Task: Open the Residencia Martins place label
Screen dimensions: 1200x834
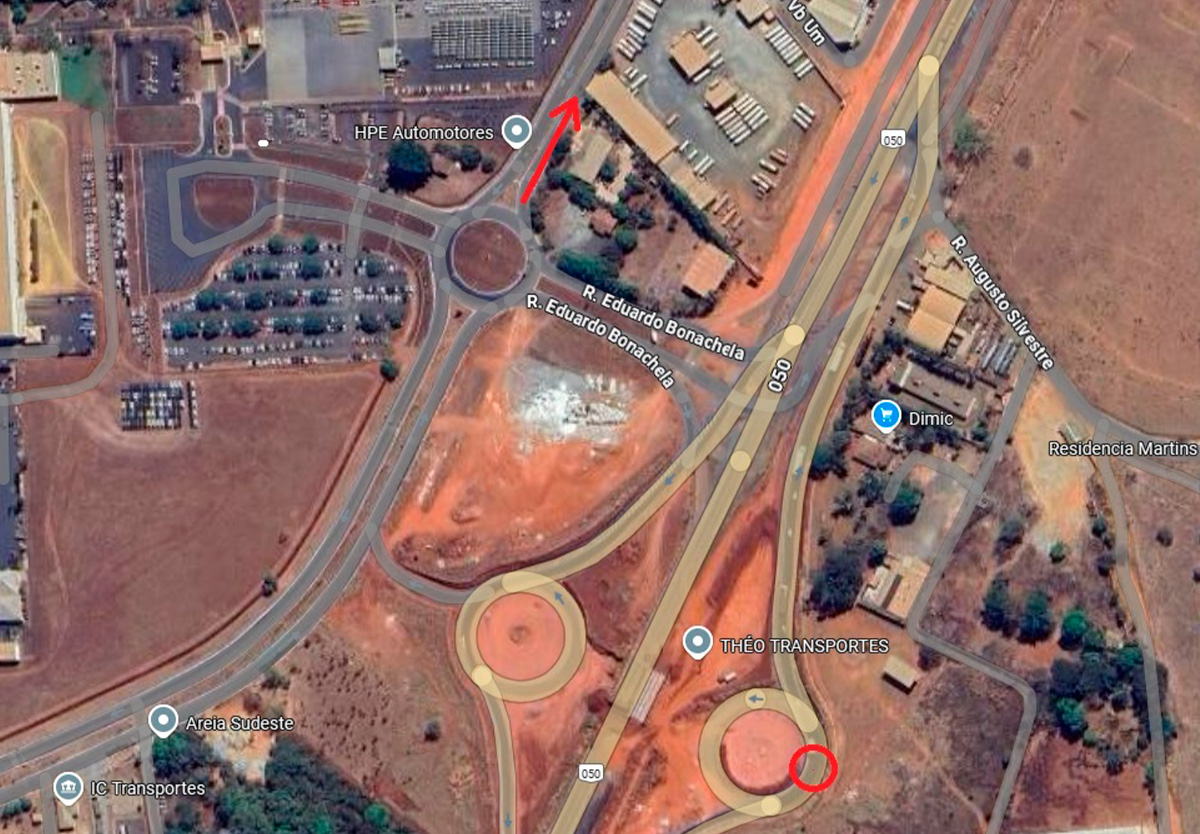Action: click(1122, 449)
